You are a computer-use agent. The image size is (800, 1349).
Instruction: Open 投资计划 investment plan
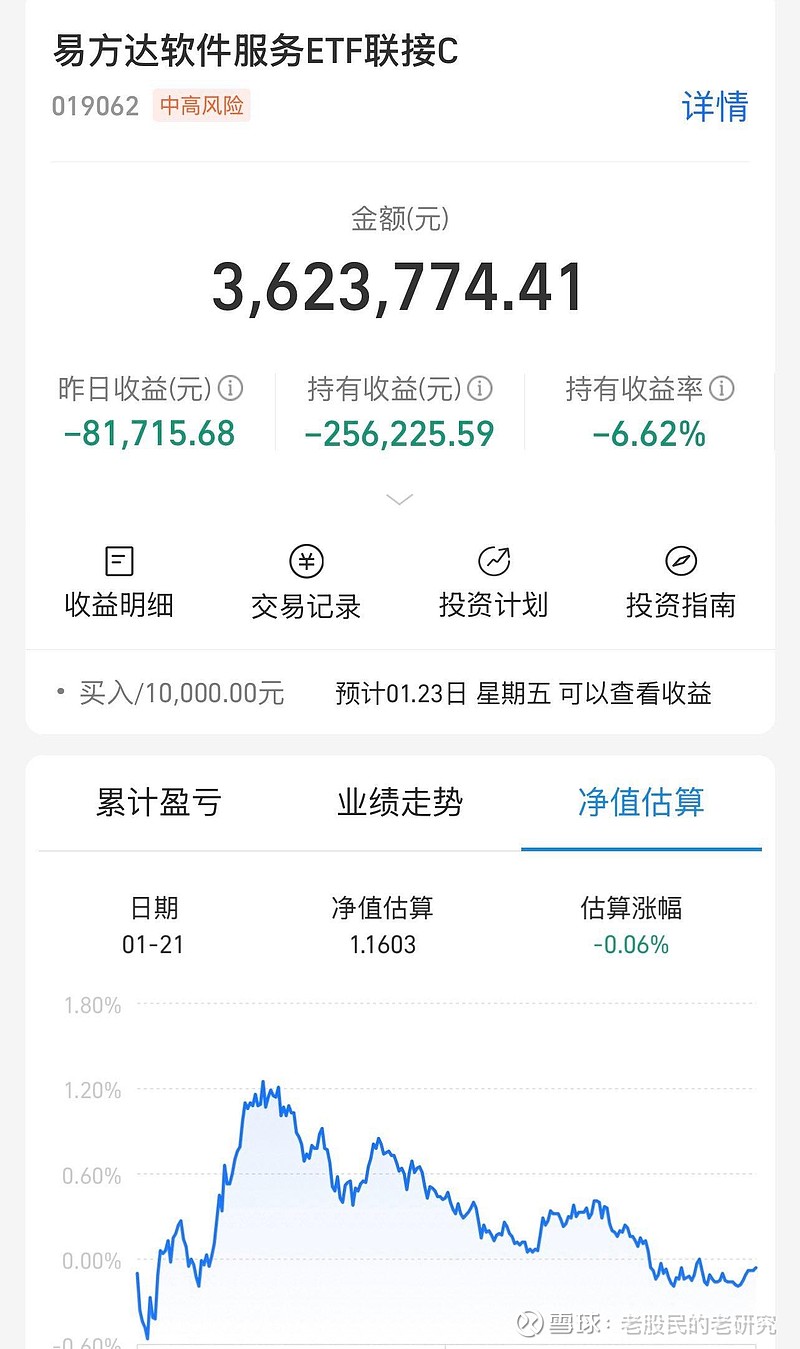[x=493, y=581]
